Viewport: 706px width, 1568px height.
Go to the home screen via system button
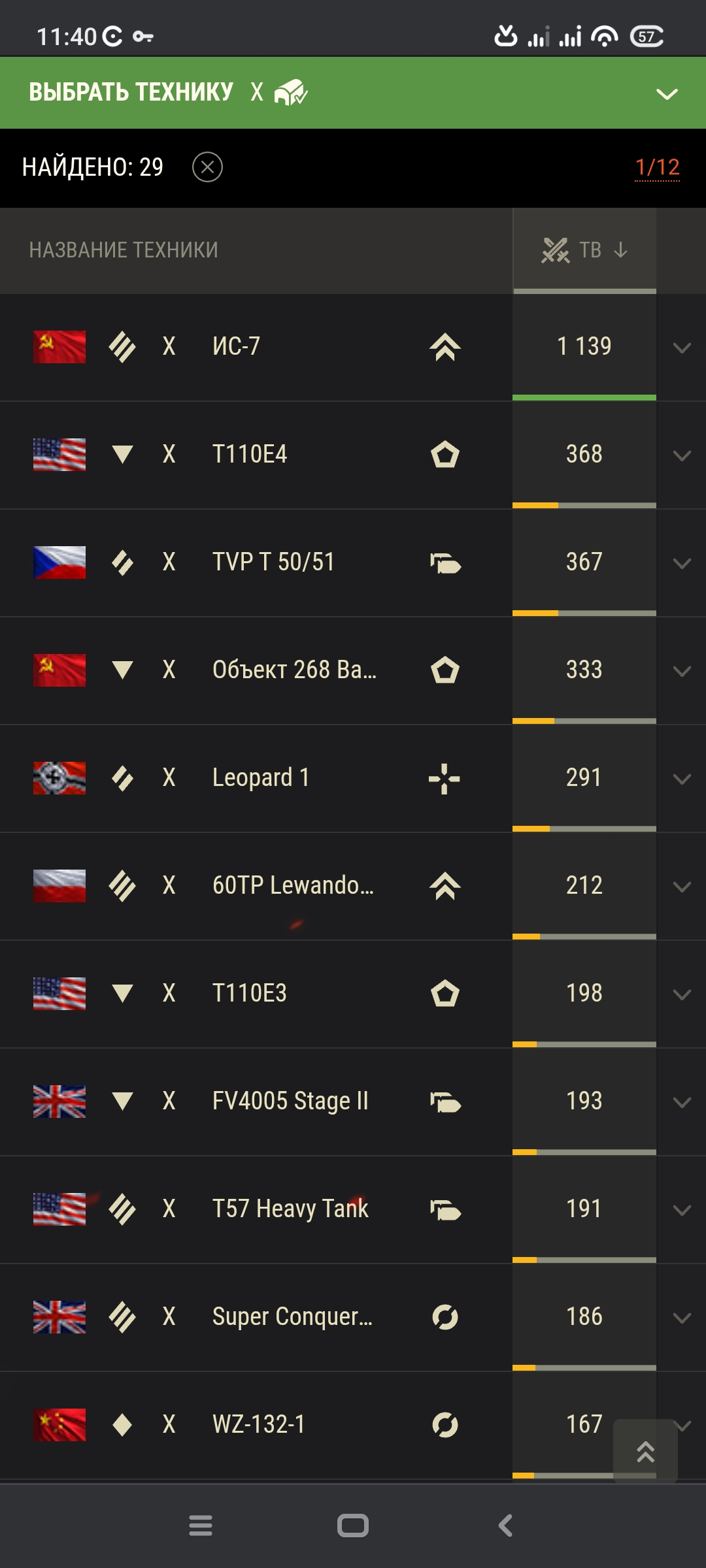(x=353, y=1526)
